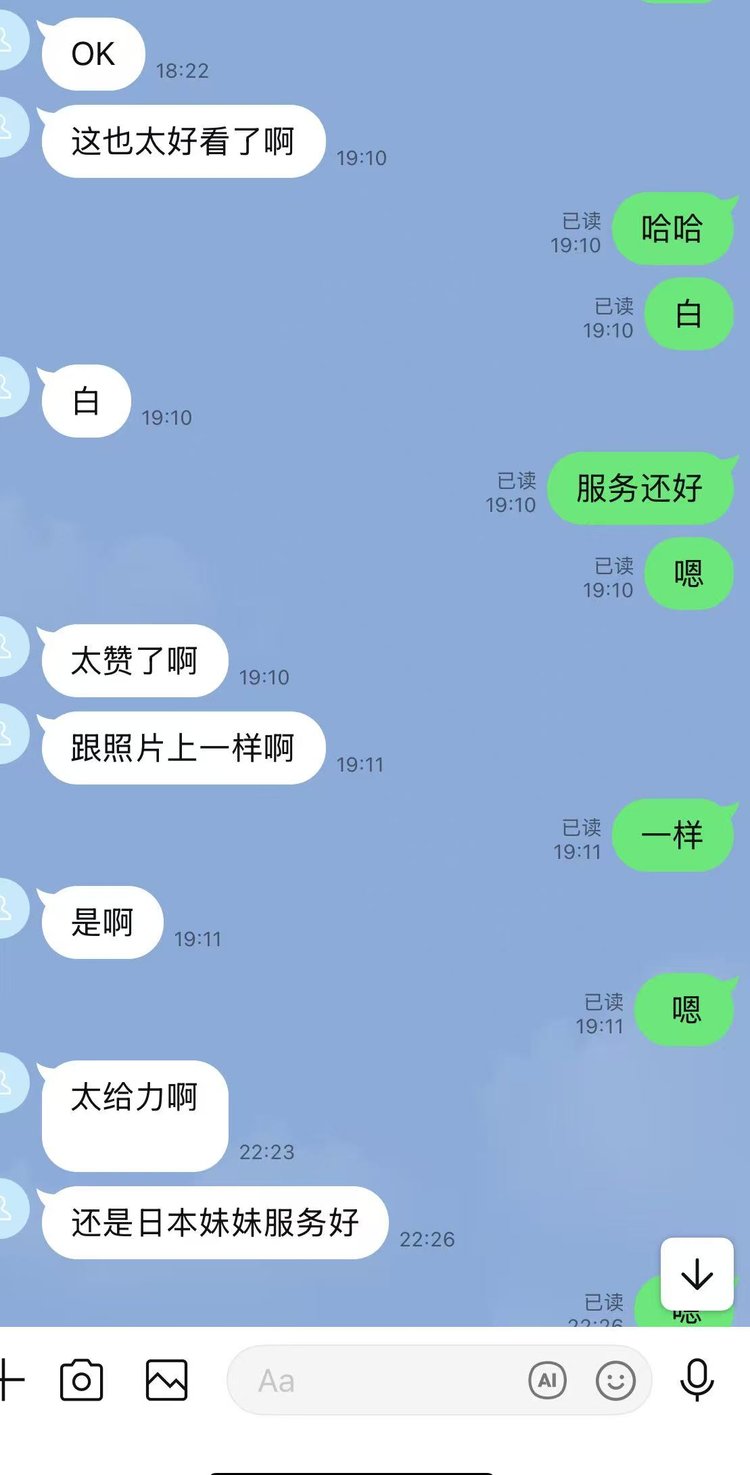
Task: Record a voice message with the microphone
Action: 697,1381
